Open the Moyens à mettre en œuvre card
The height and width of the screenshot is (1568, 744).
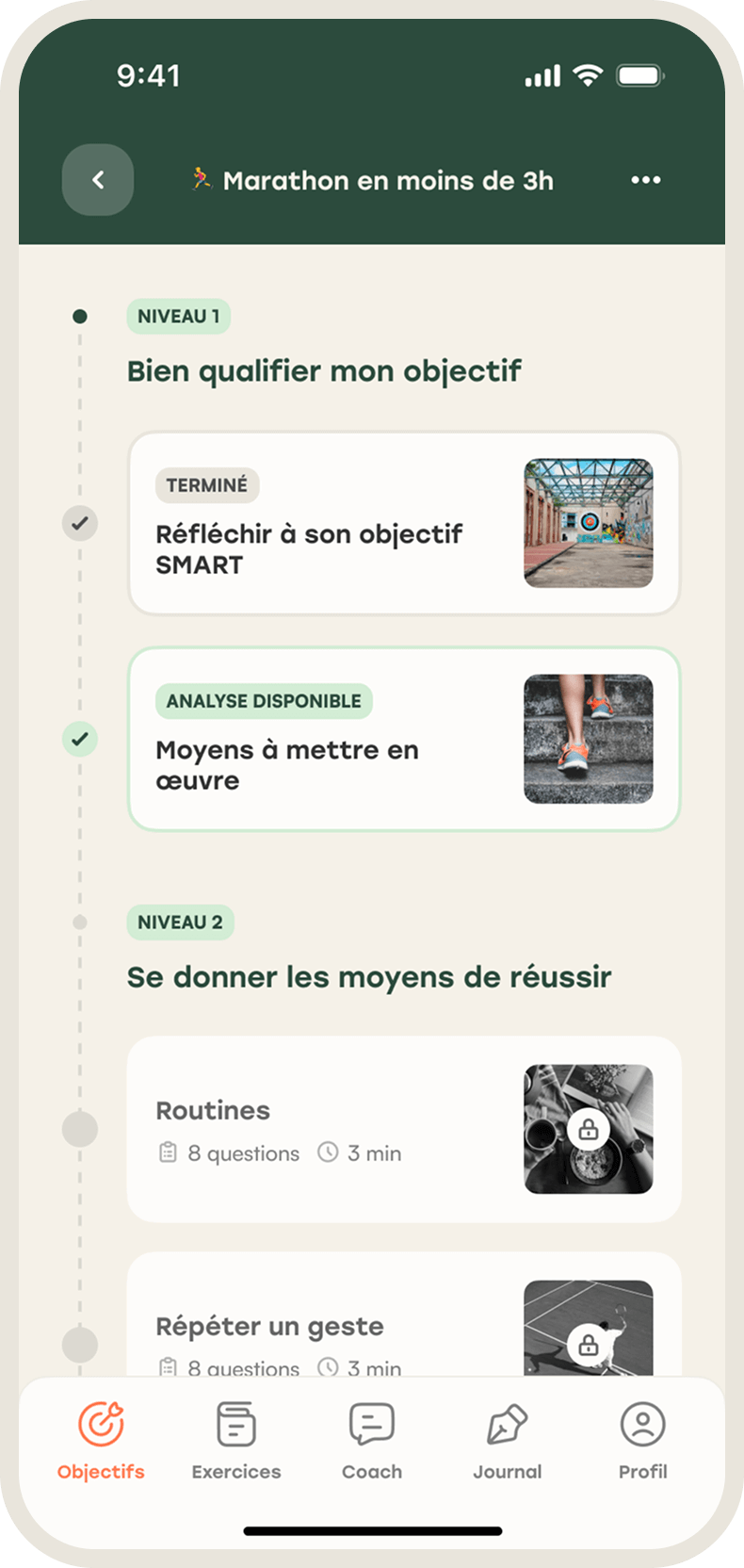pyautogui.click(x=403, y=739)
